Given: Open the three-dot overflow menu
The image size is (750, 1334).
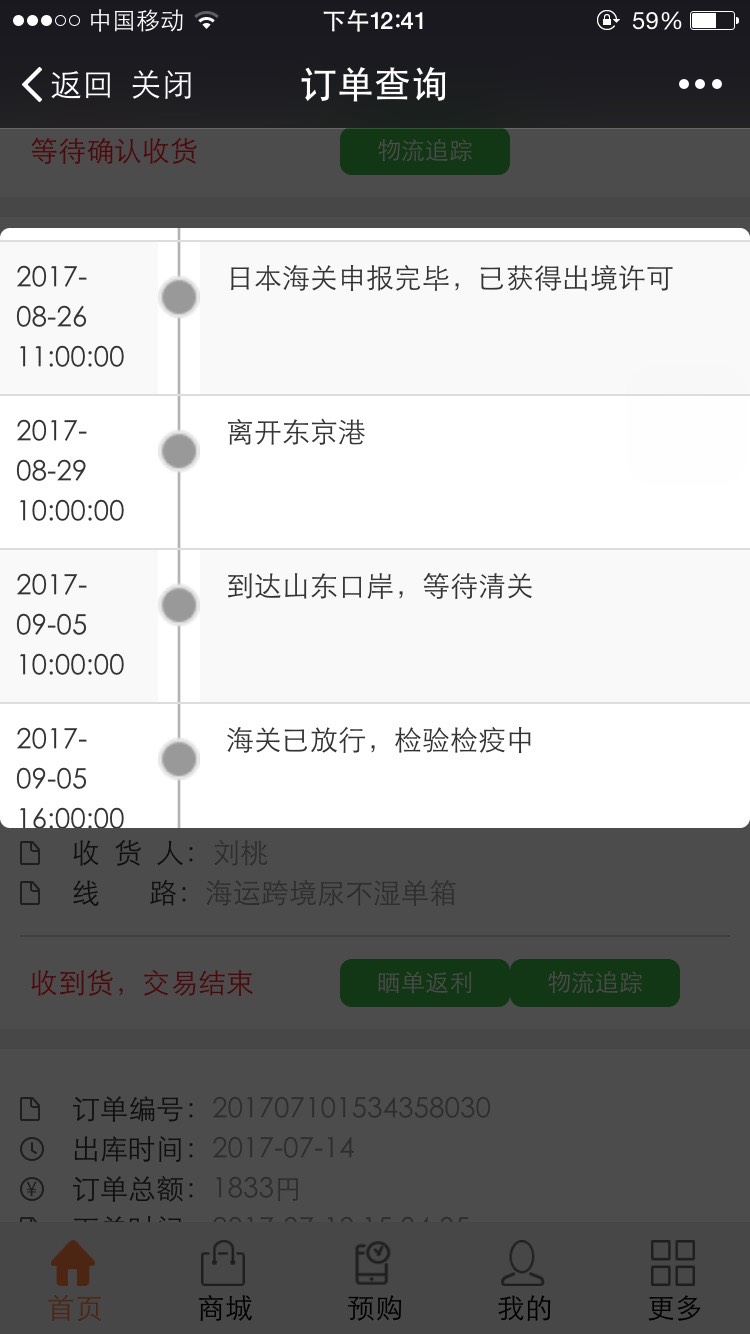Looking at the screenshot, I should click(700, 85).
